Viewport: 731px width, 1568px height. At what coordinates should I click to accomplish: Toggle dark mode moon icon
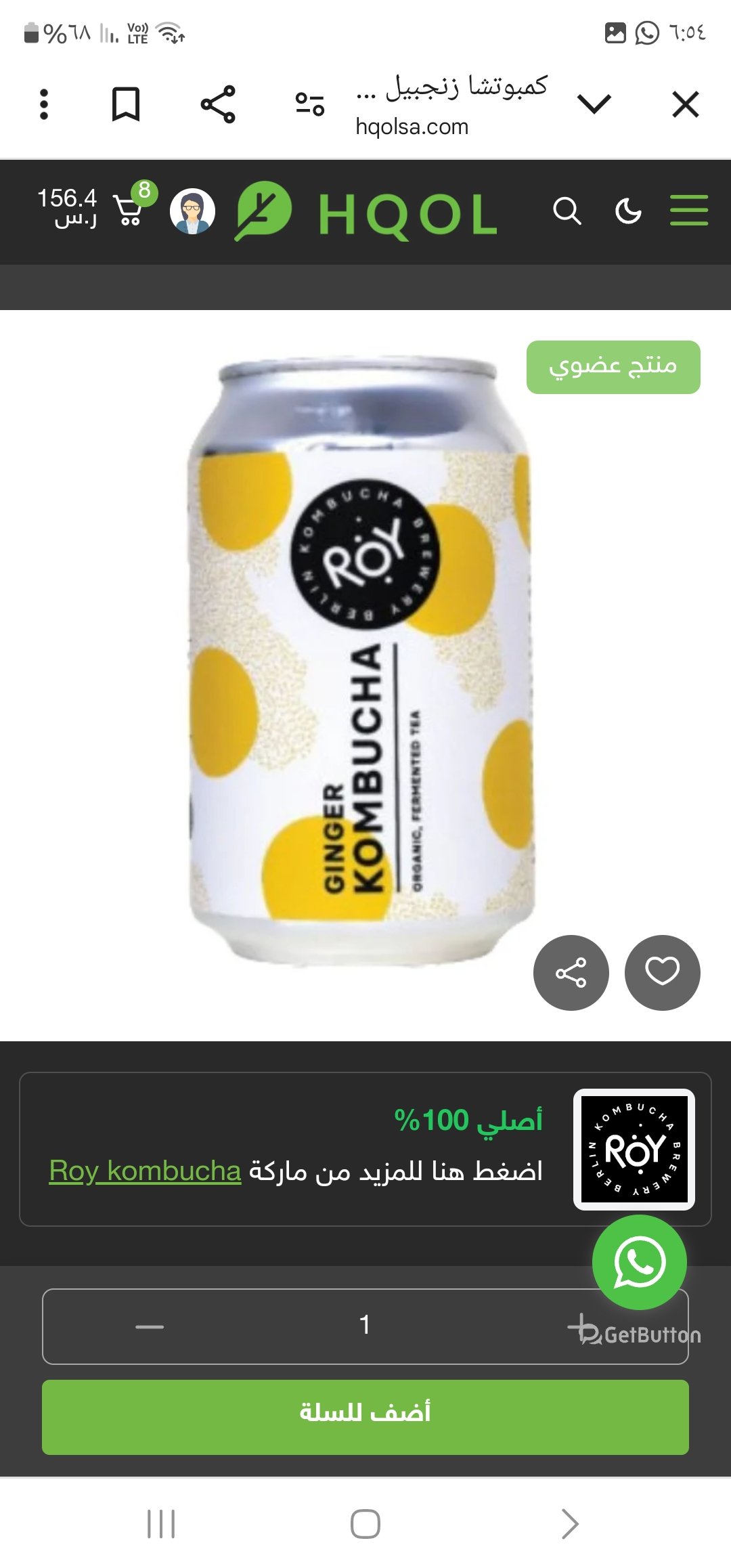[x=628, y=211]
